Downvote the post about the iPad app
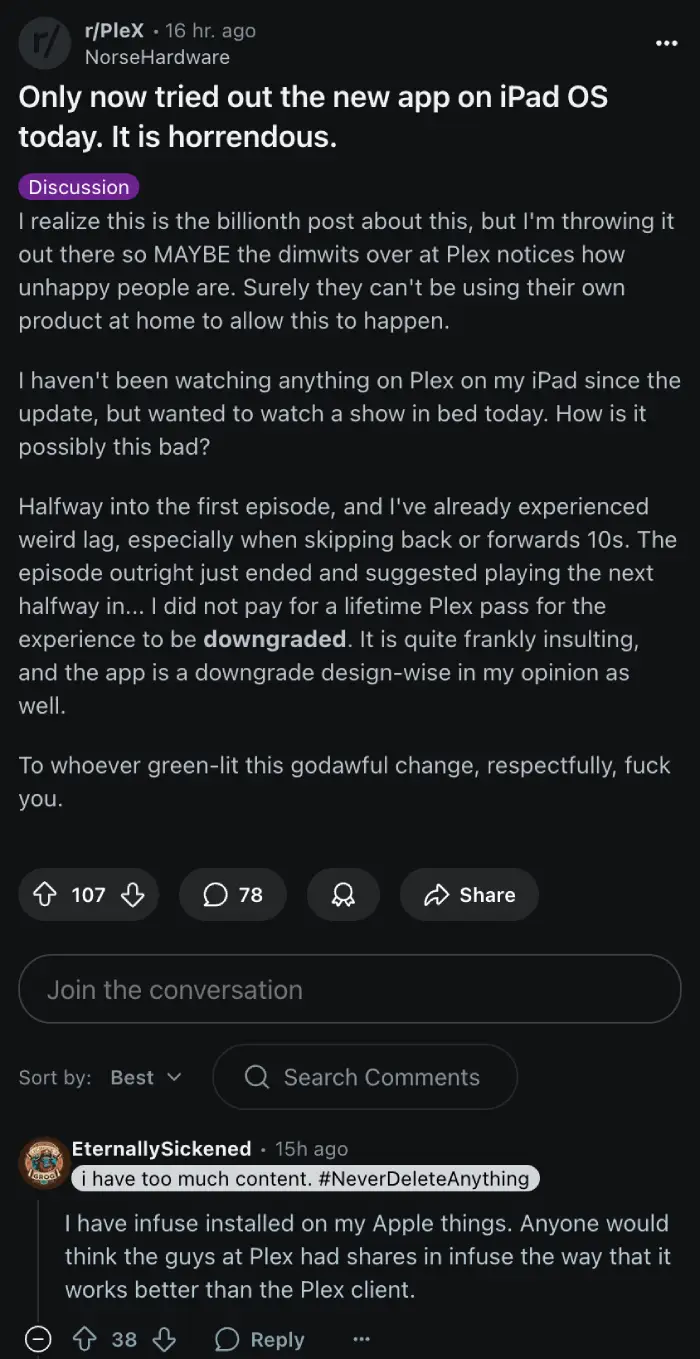 [x=132, y=895]
